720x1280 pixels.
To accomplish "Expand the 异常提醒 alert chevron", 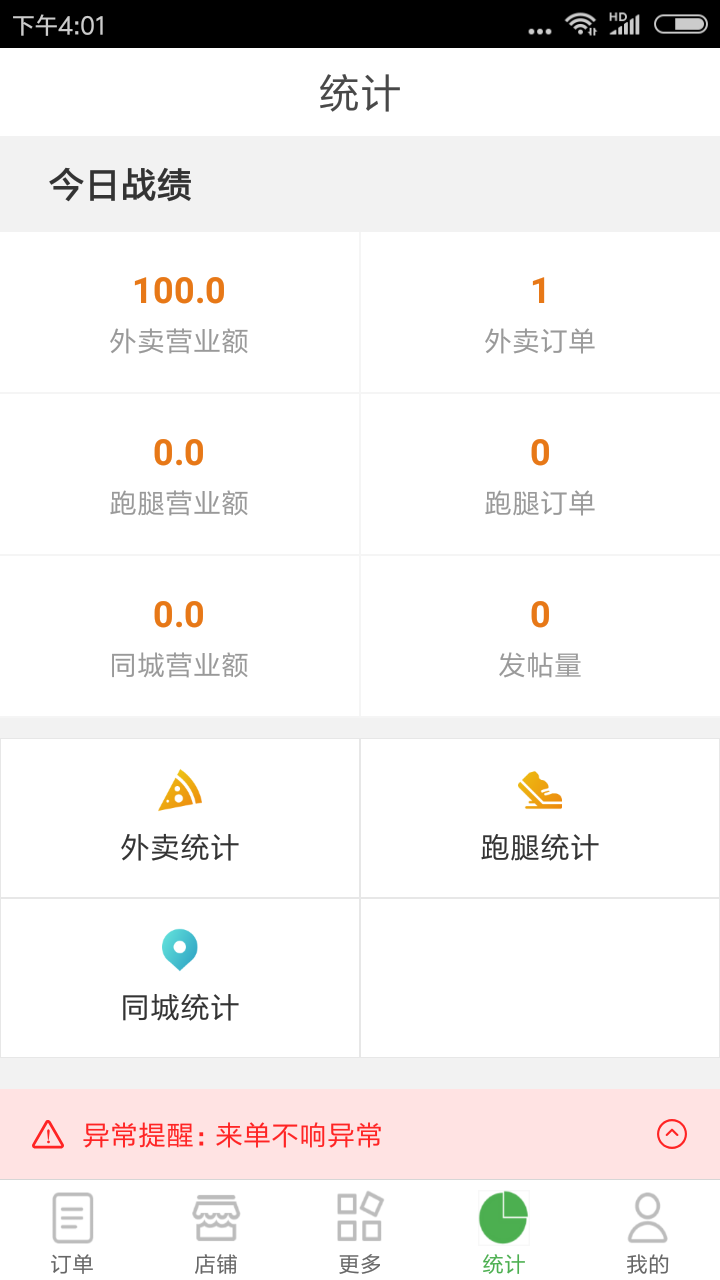I will click(672, 1134).
